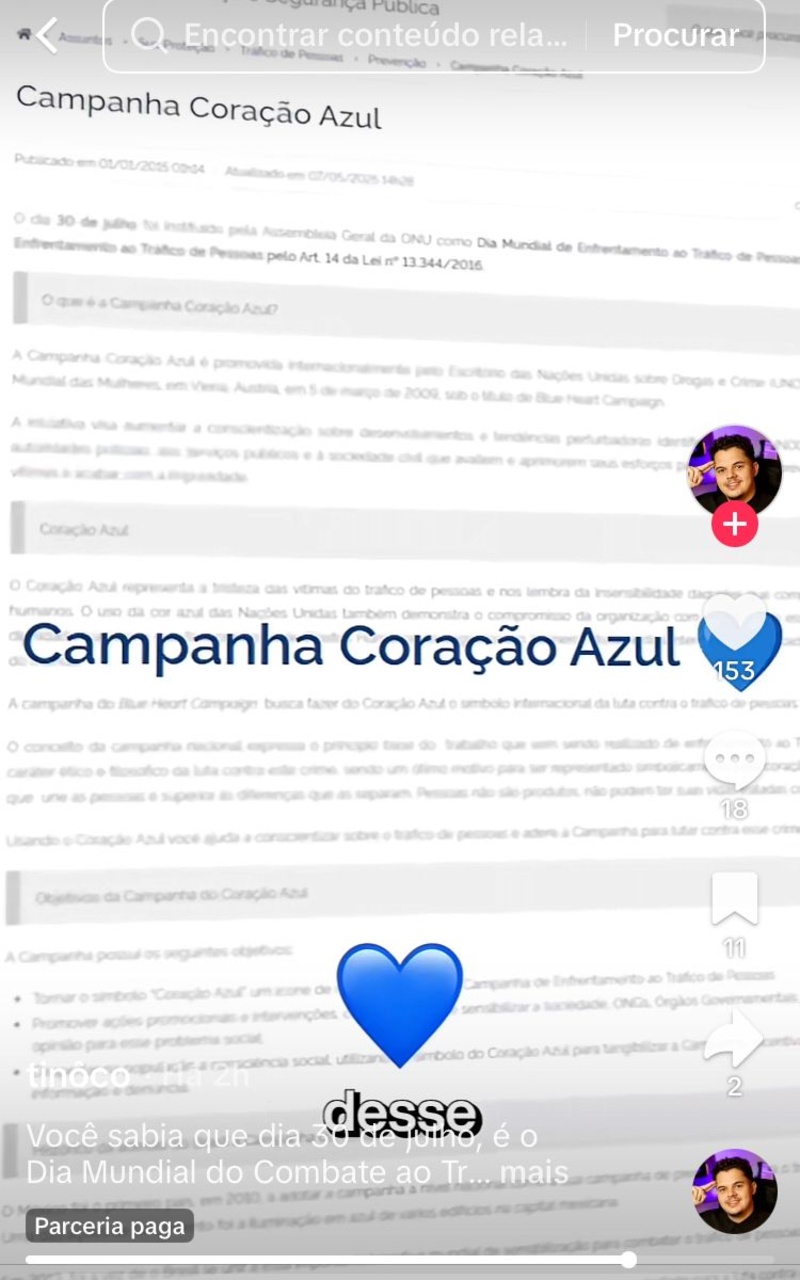This screenshot has width=800, height=1280.
Task: Go back with the top arrow
Action: pyautogui.click(x=47, y=36)
